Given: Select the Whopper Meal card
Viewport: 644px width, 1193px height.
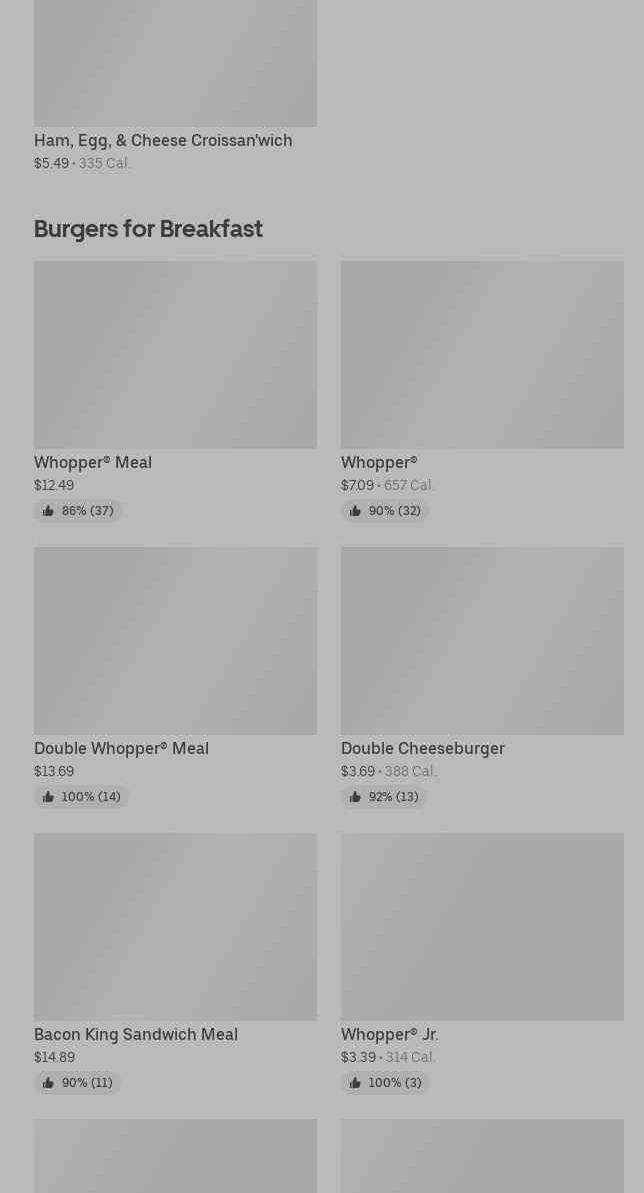Looking at the screenshot, I should 175,391.
